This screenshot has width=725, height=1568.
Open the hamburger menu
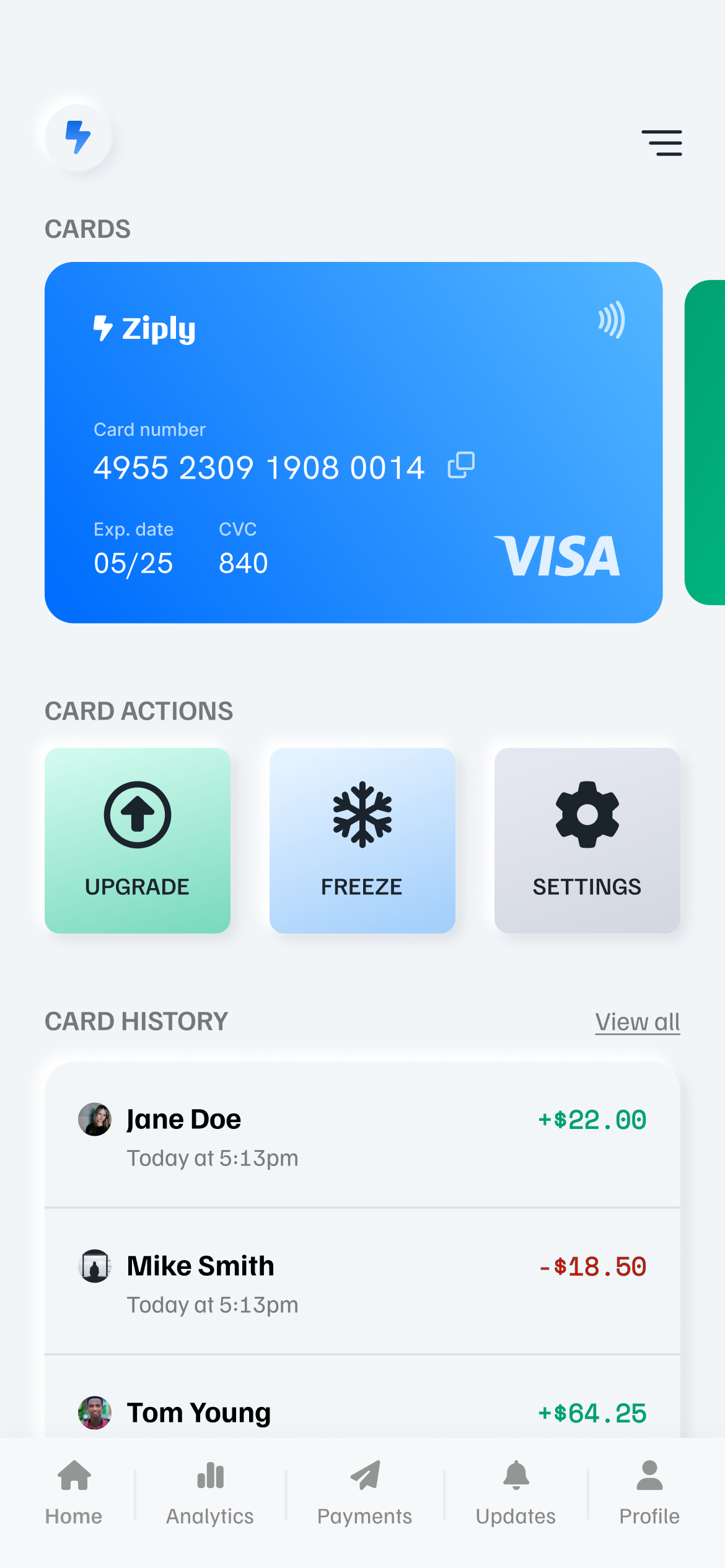coord(662,143)
